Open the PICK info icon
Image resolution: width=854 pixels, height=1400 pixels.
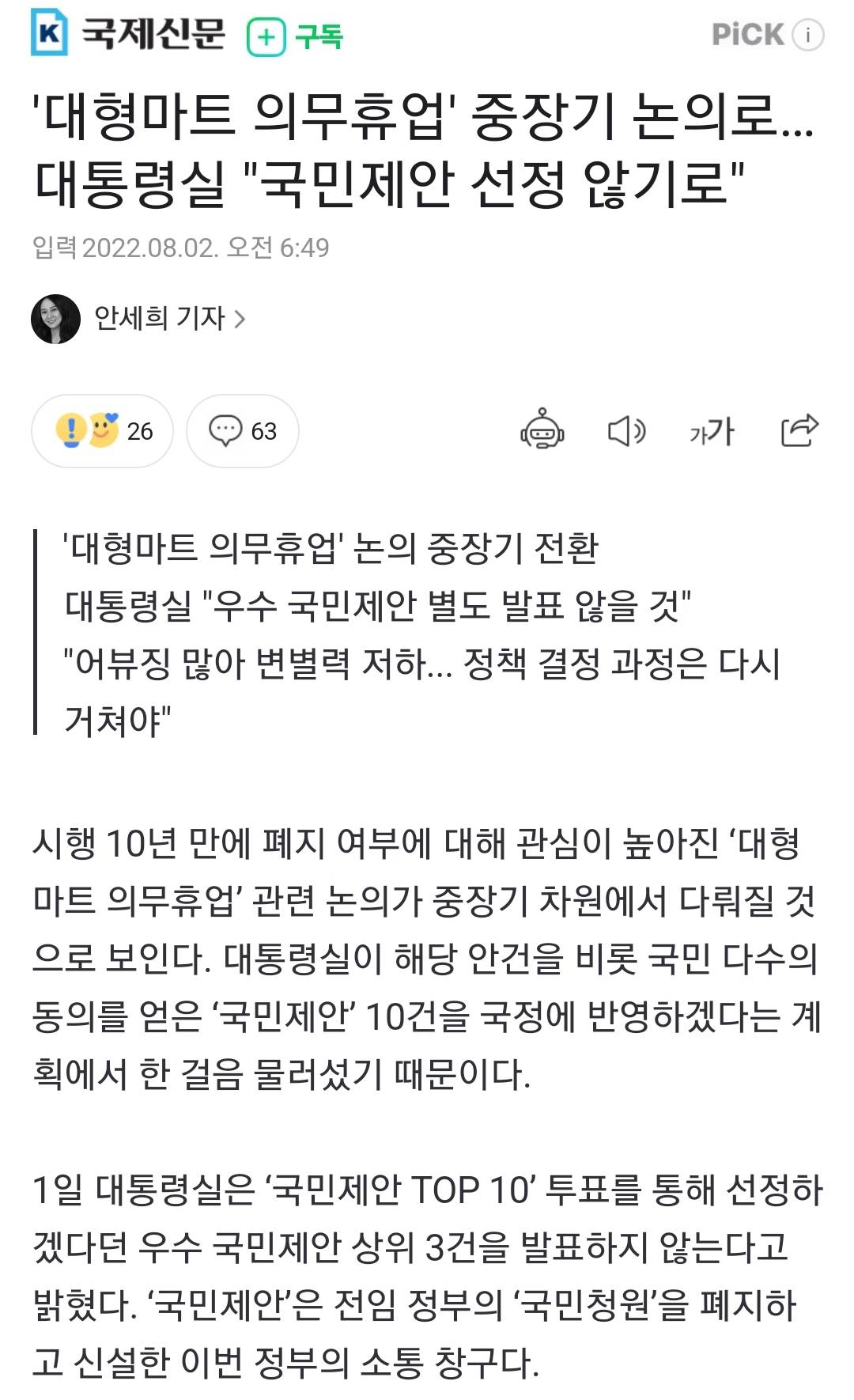[x=808, y=35]
